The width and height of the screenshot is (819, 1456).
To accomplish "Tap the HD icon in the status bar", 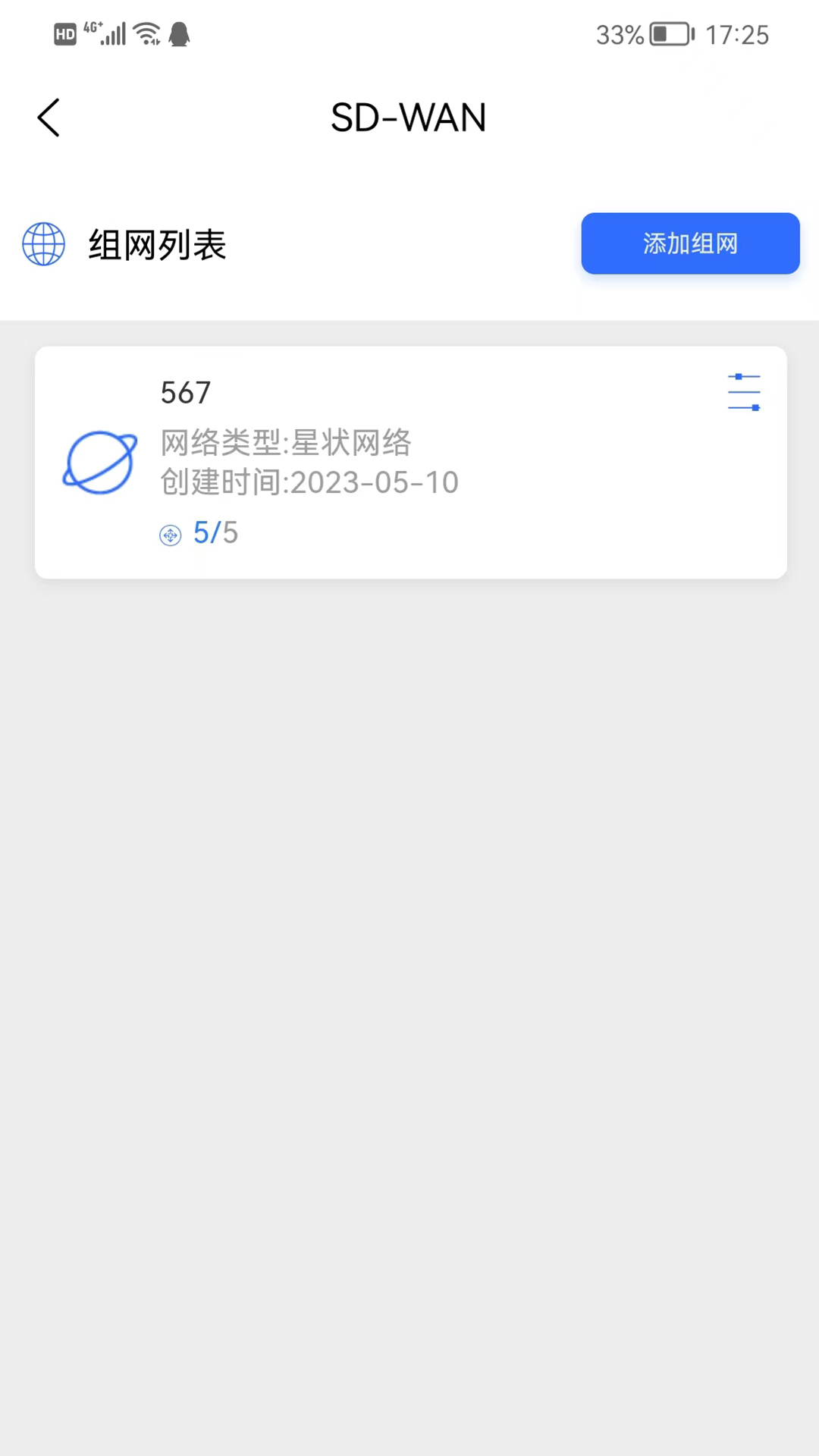I will (x=64, y=34).
